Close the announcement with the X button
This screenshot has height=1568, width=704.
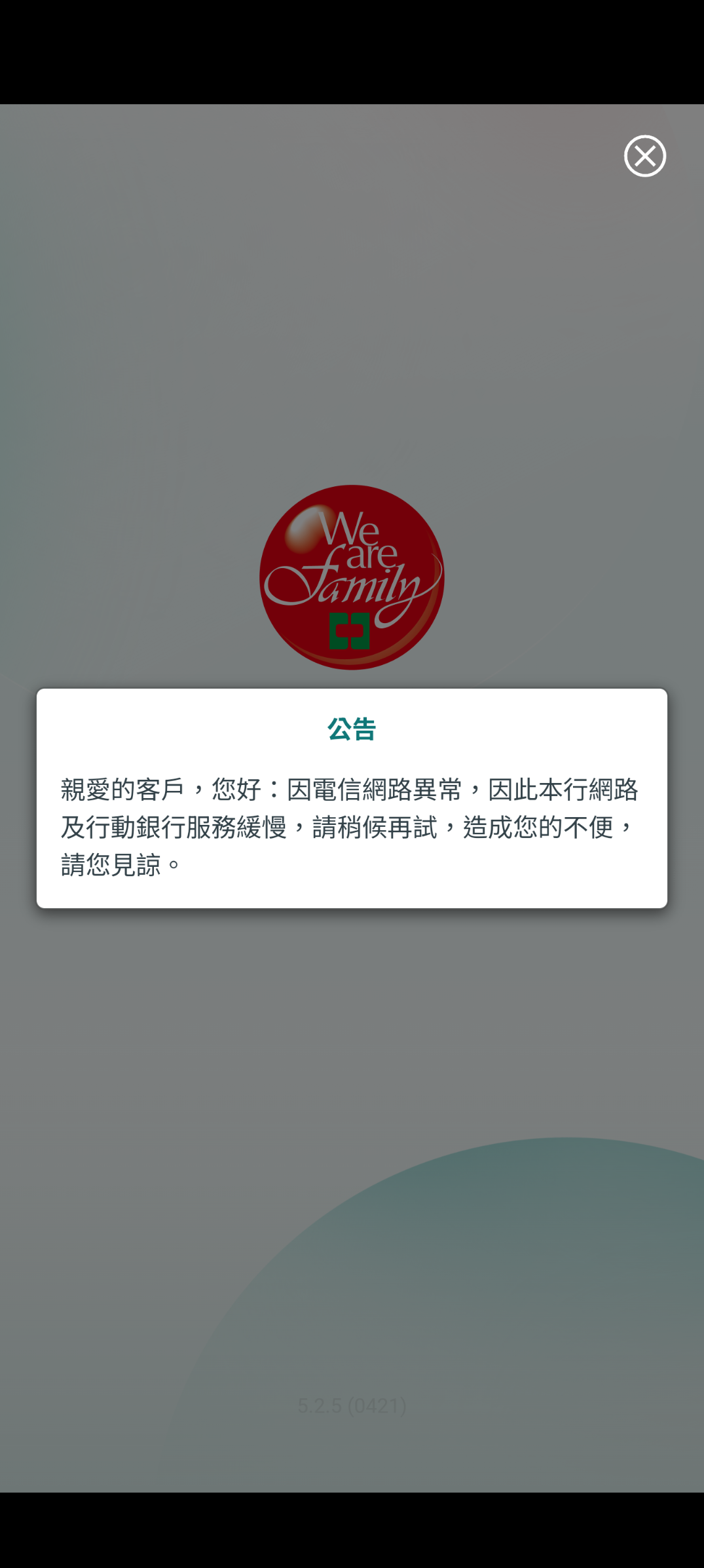pos(645,156)
